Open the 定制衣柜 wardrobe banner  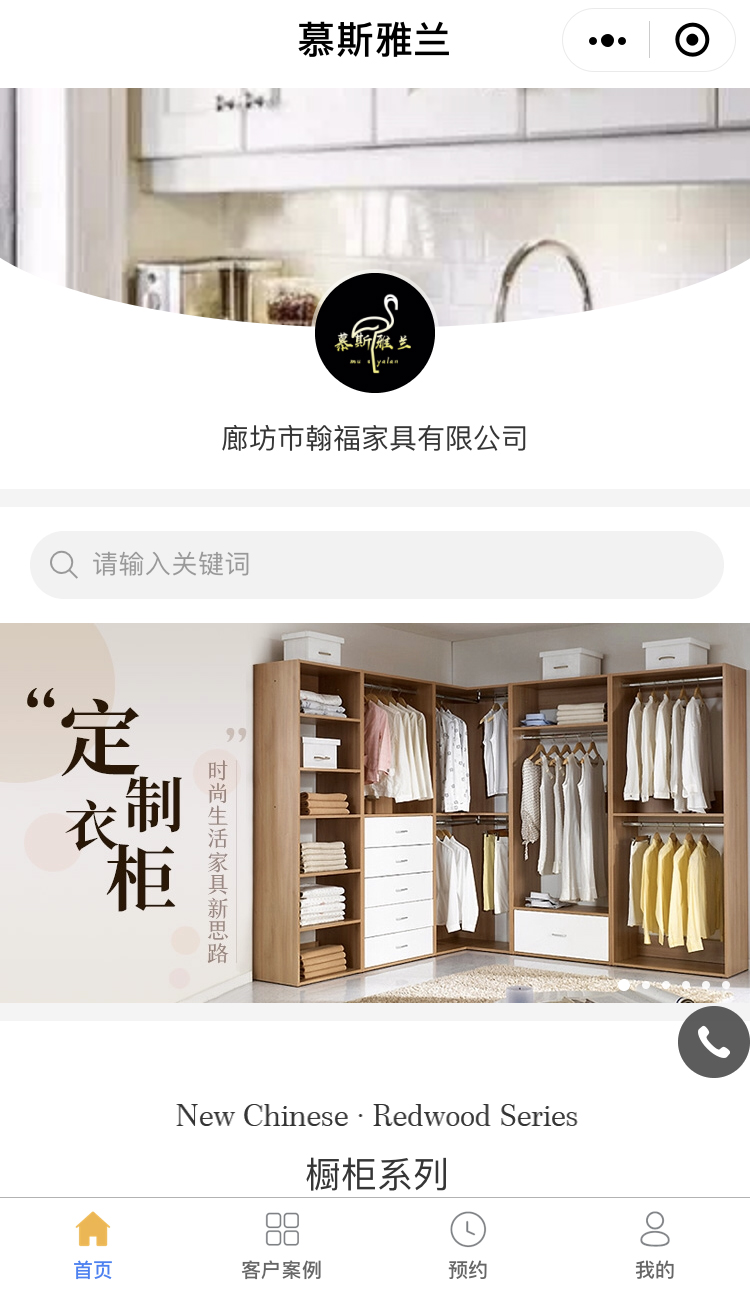click(x=374, y=812)
